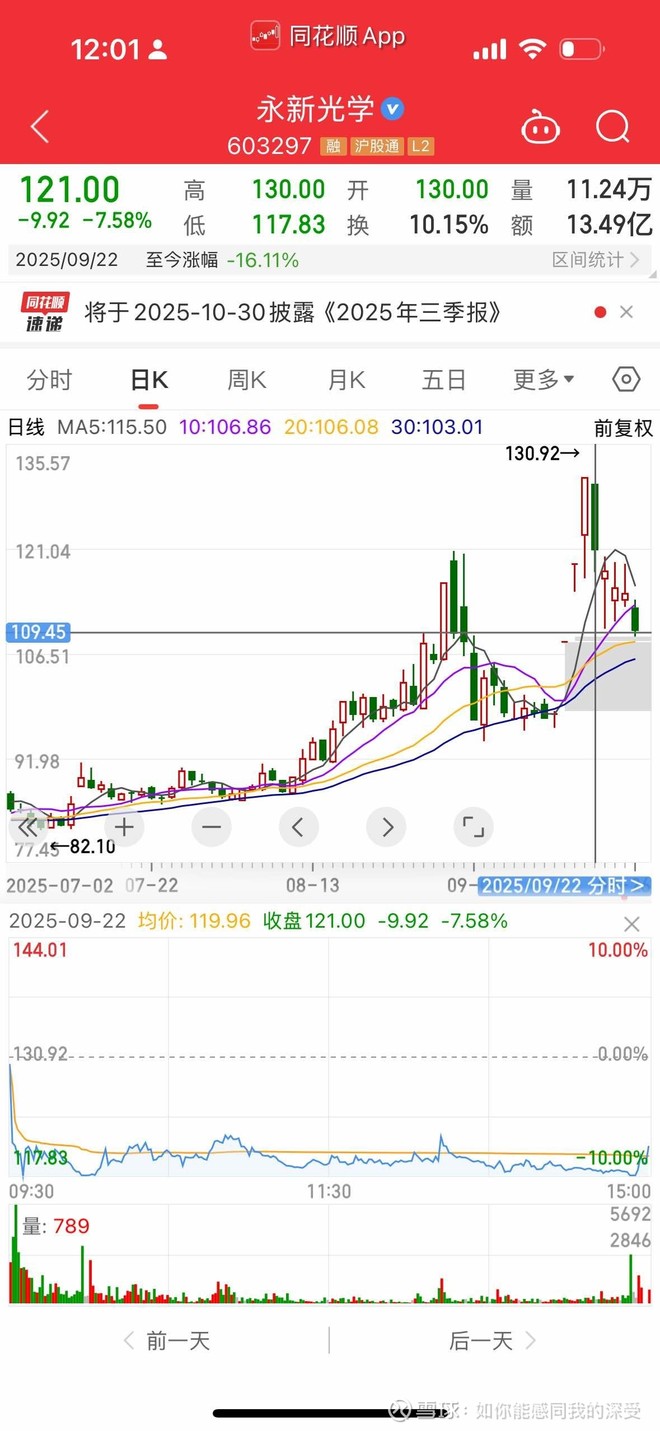Screen dimensions: 660x1431
Task: Switch to the 分时 chart tab
Action: 50,380
